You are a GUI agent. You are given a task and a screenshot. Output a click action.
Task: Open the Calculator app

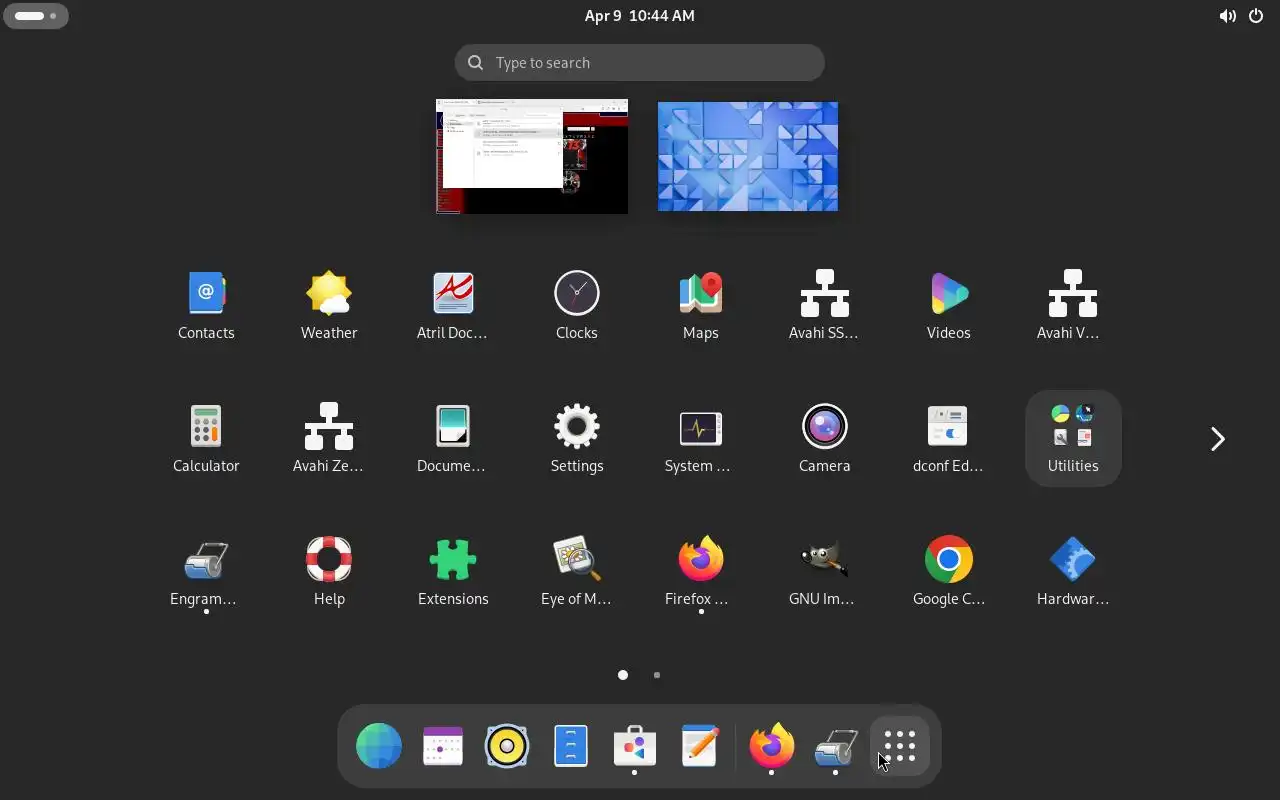coord(206,438)
